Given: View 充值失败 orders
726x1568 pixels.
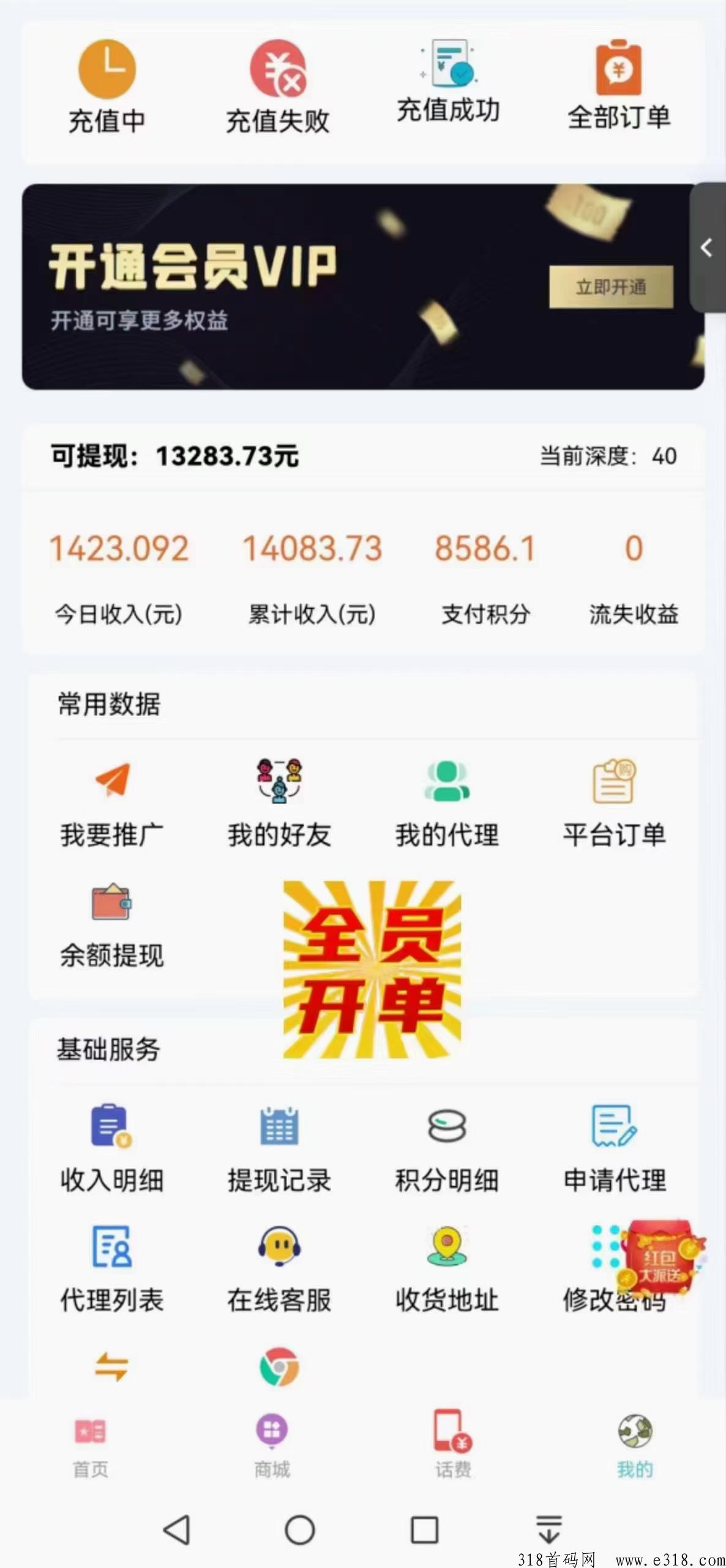Looking at the screenshot, I should coord(278,87).
